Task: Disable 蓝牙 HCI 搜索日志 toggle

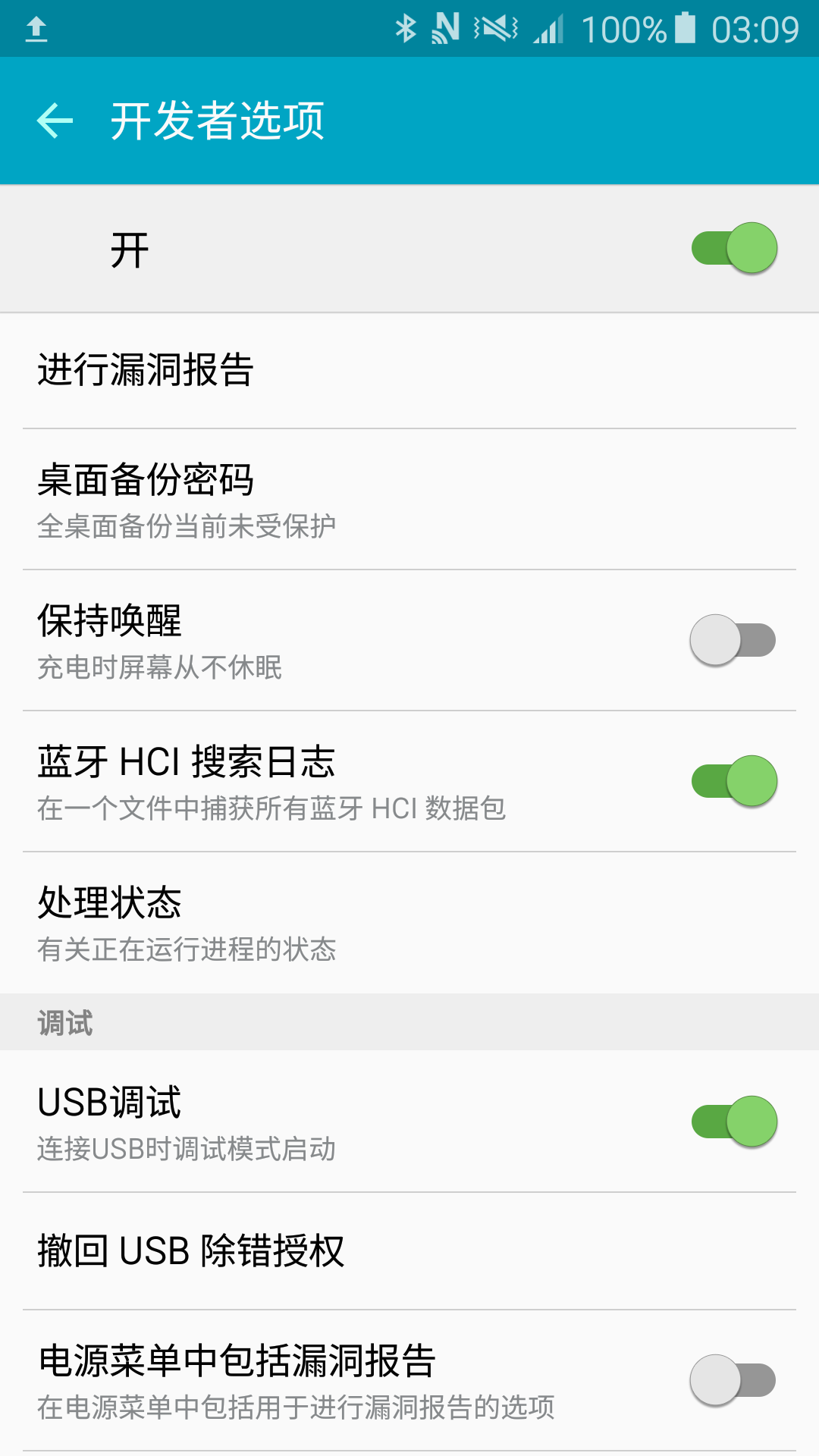Action: 733,781
